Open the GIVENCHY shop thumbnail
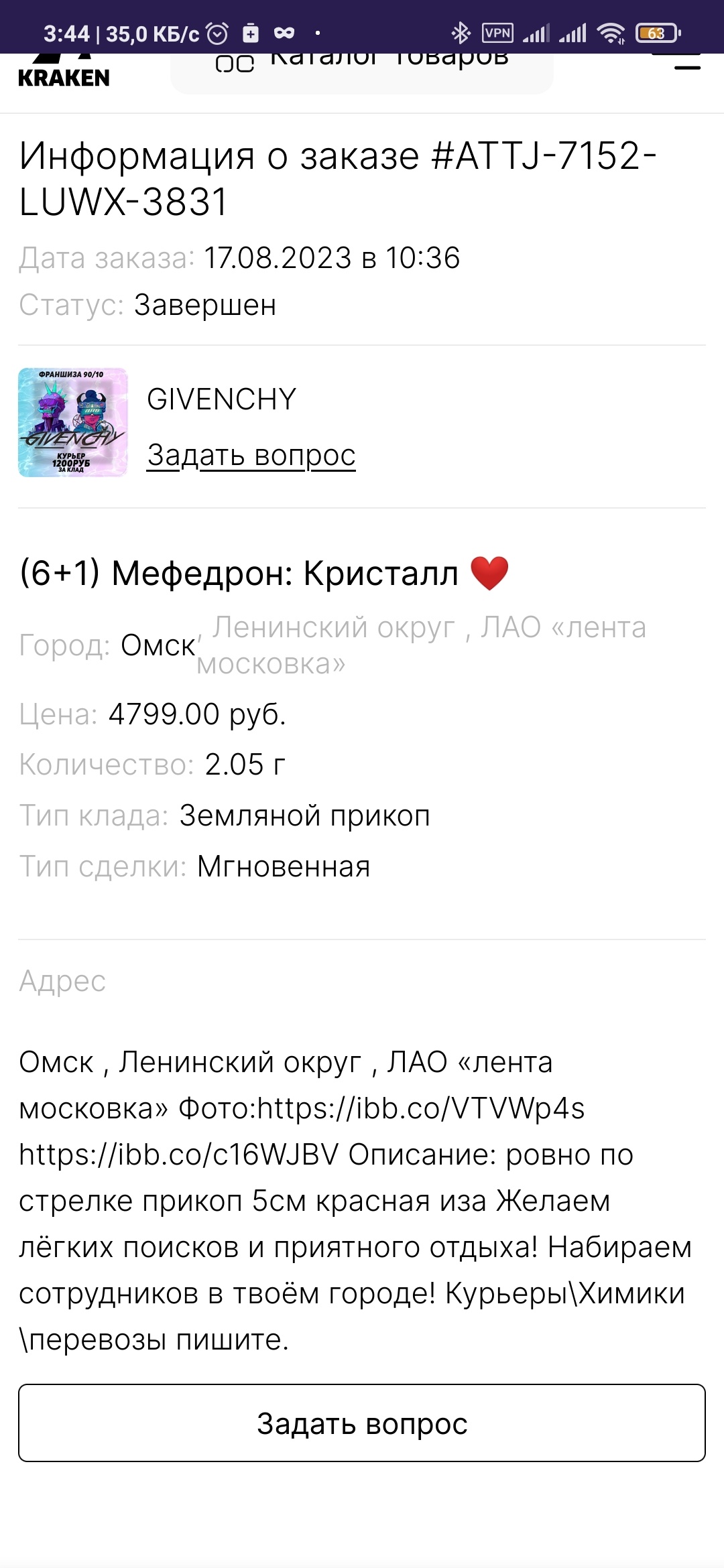This screenshot has width=724, height=1568. tap(73, 423)
